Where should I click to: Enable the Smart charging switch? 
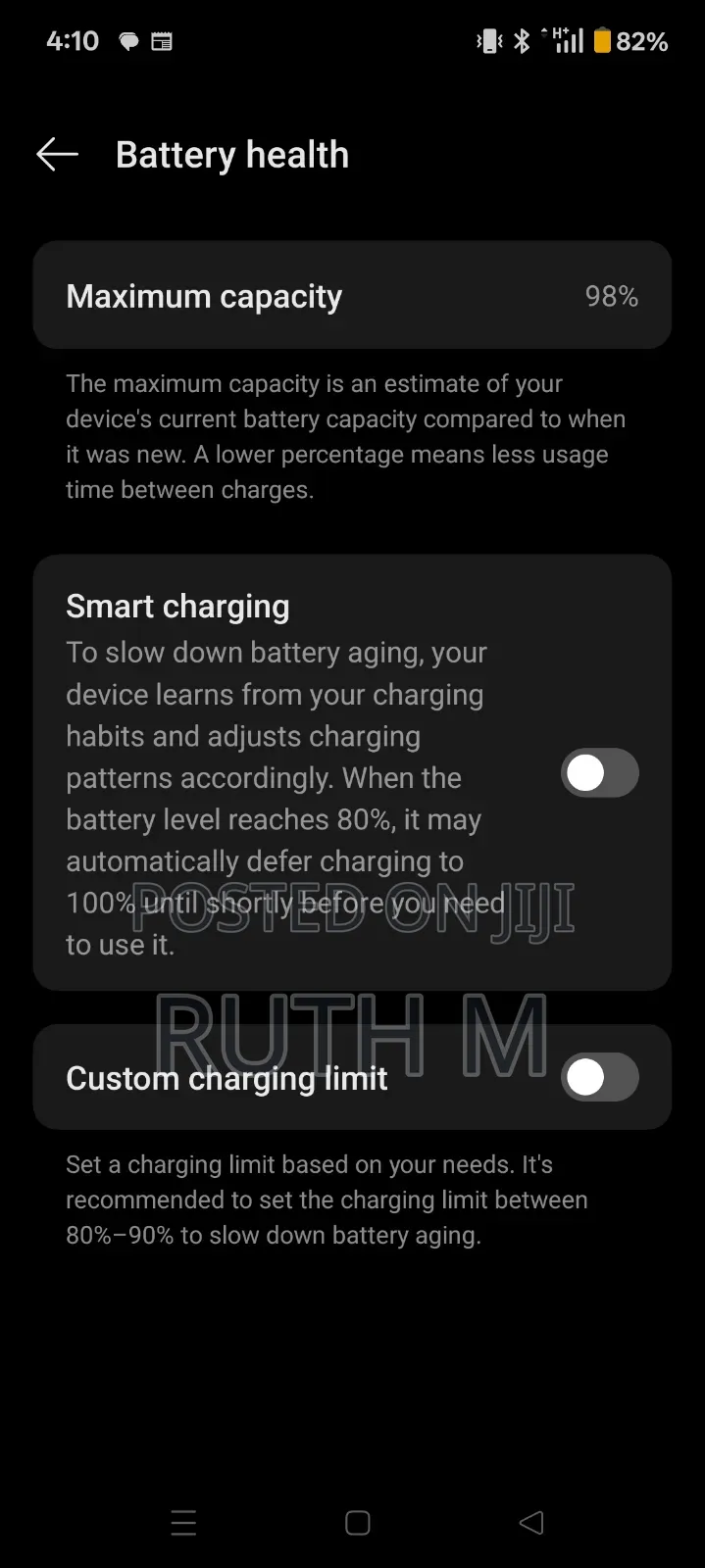click(x=599, y=773)
